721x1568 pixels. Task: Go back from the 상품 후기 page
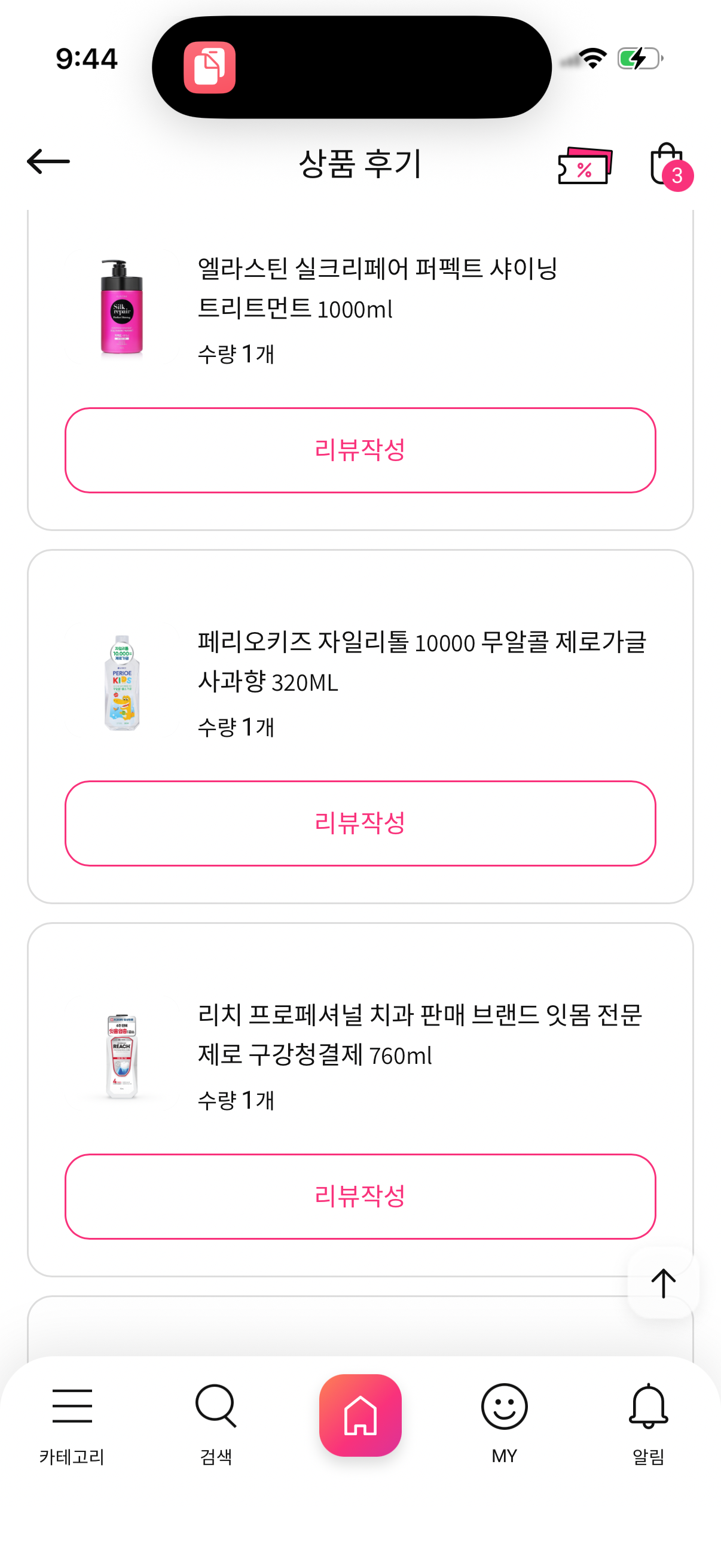[48, 162]
